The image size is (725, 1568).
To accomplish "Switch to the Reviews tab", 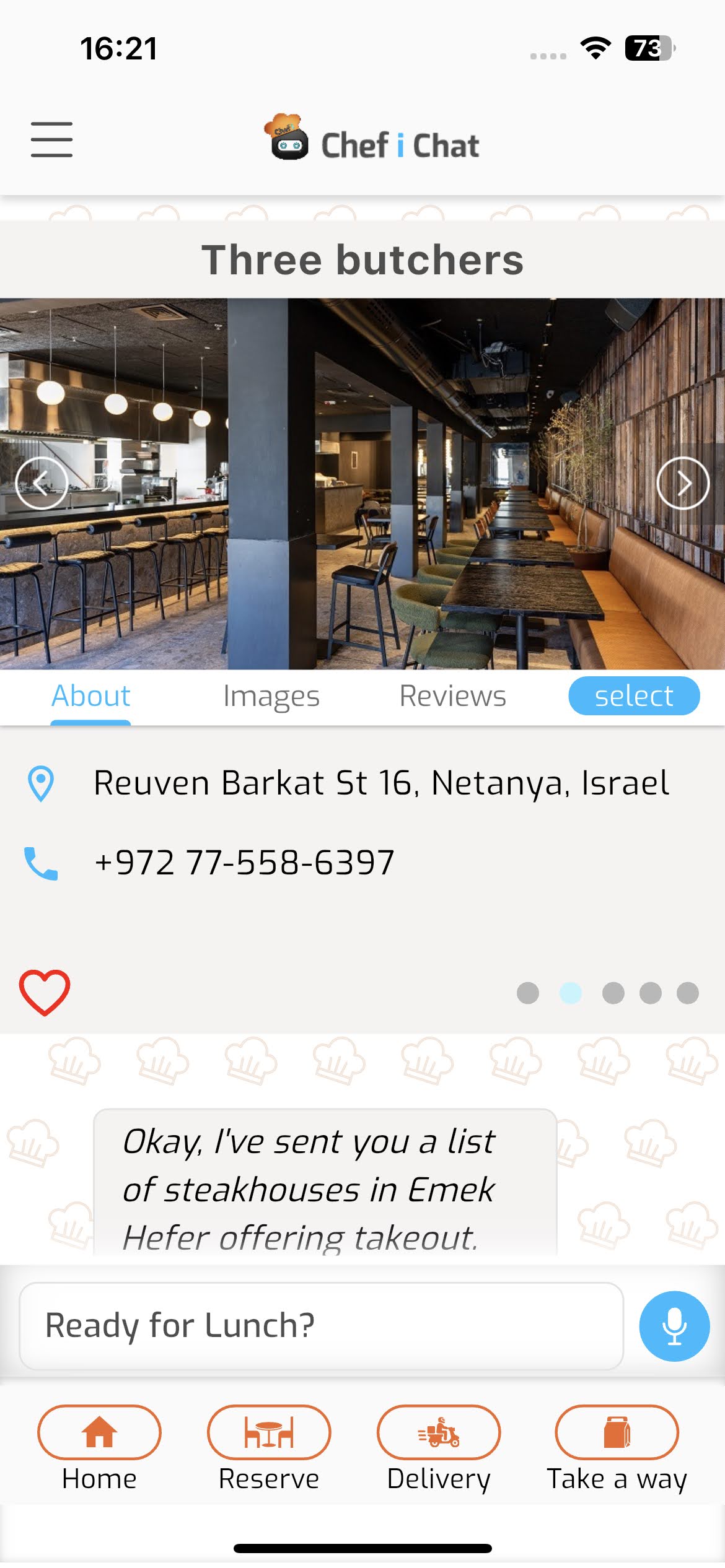I will click(452, 696).
